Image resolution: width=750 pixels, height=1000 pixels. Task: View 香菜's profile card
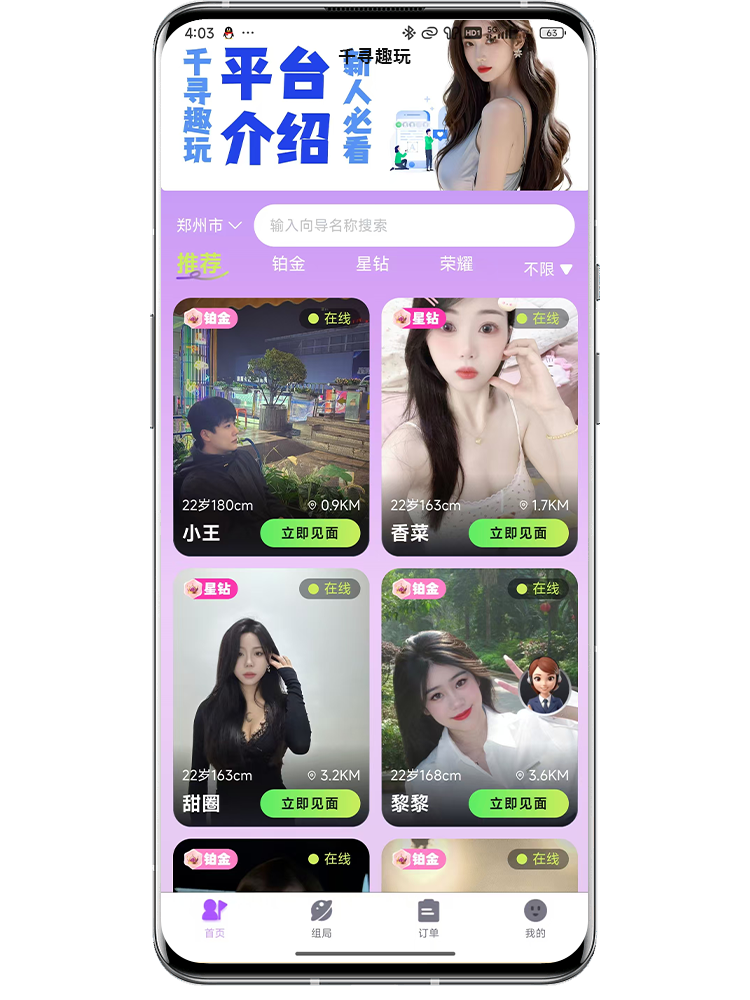coord(478,410)
